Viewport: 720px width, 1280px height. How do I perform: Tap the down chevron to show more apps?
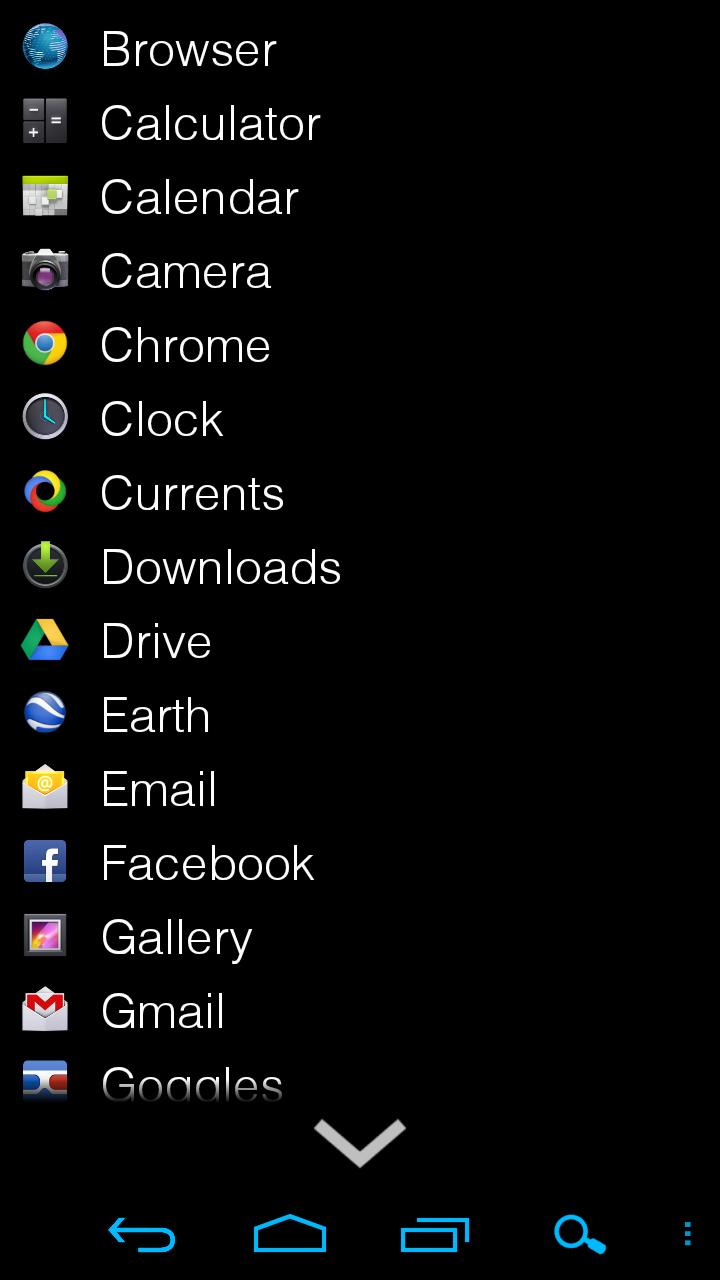pos(360,1141)
